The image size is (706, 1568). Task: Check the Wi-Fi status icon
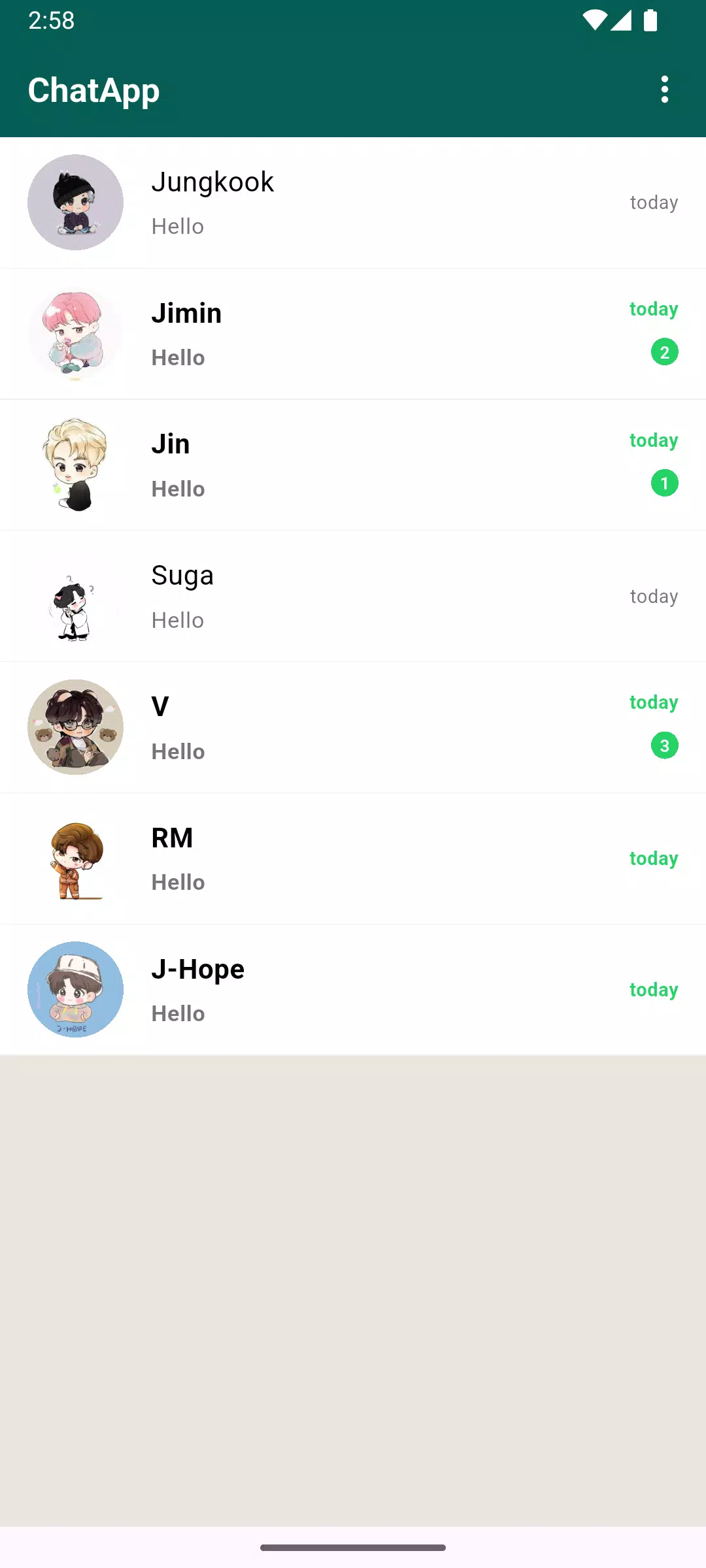(x=594, y=21)
